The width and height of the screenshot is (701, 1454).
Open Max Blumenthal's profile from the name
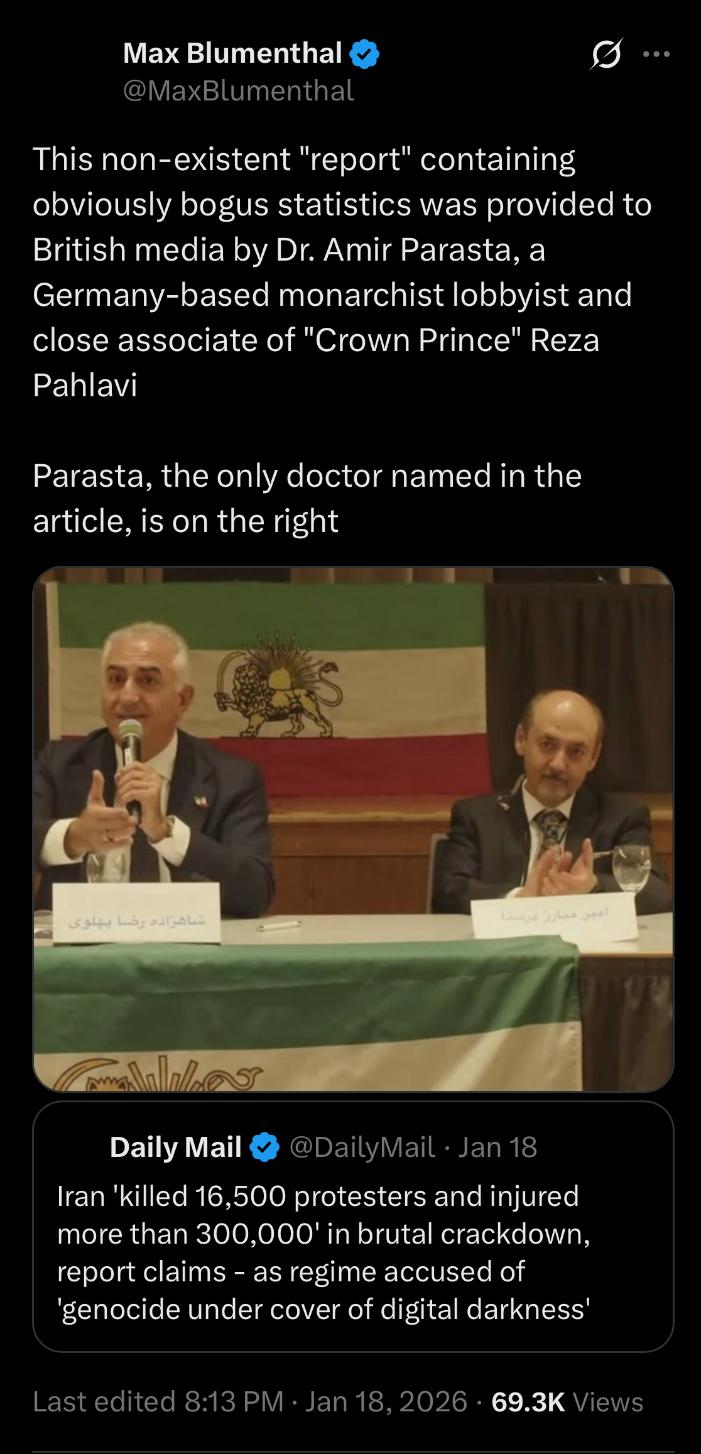click(x=232, y=54)
